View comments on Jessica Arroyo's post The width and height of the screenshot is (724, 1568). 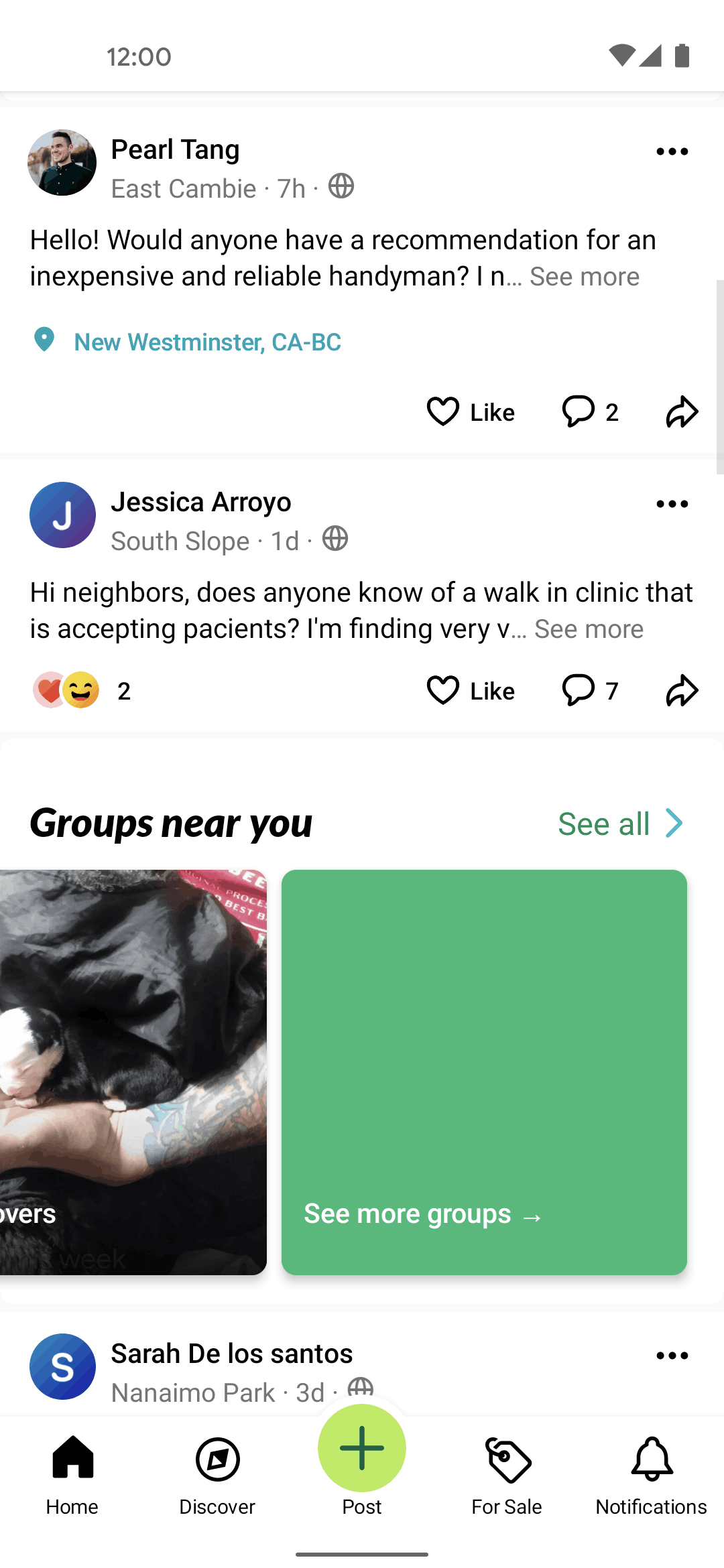[x=590, y=690]
